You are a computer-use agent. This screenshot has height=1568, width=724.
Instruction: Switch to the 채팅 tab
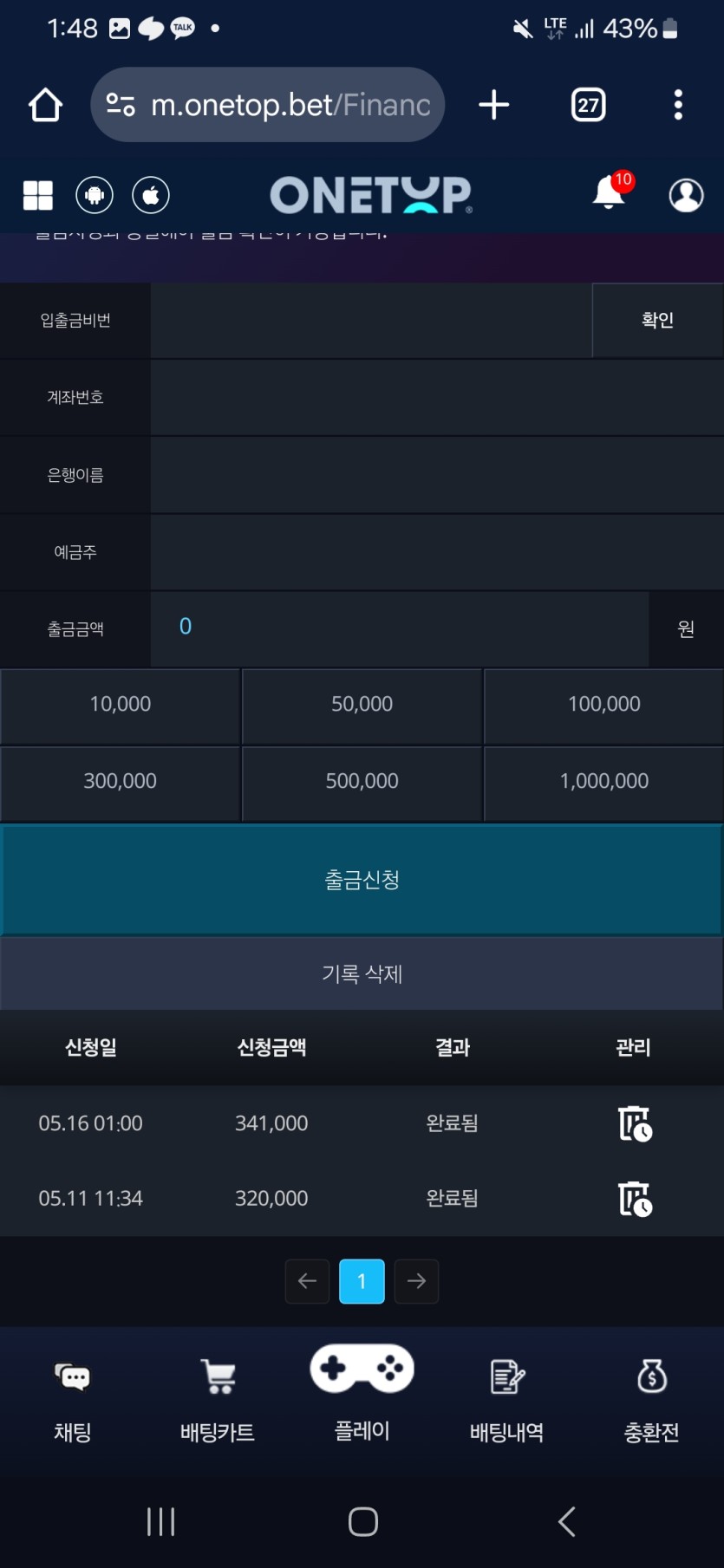pos(73,1394)
